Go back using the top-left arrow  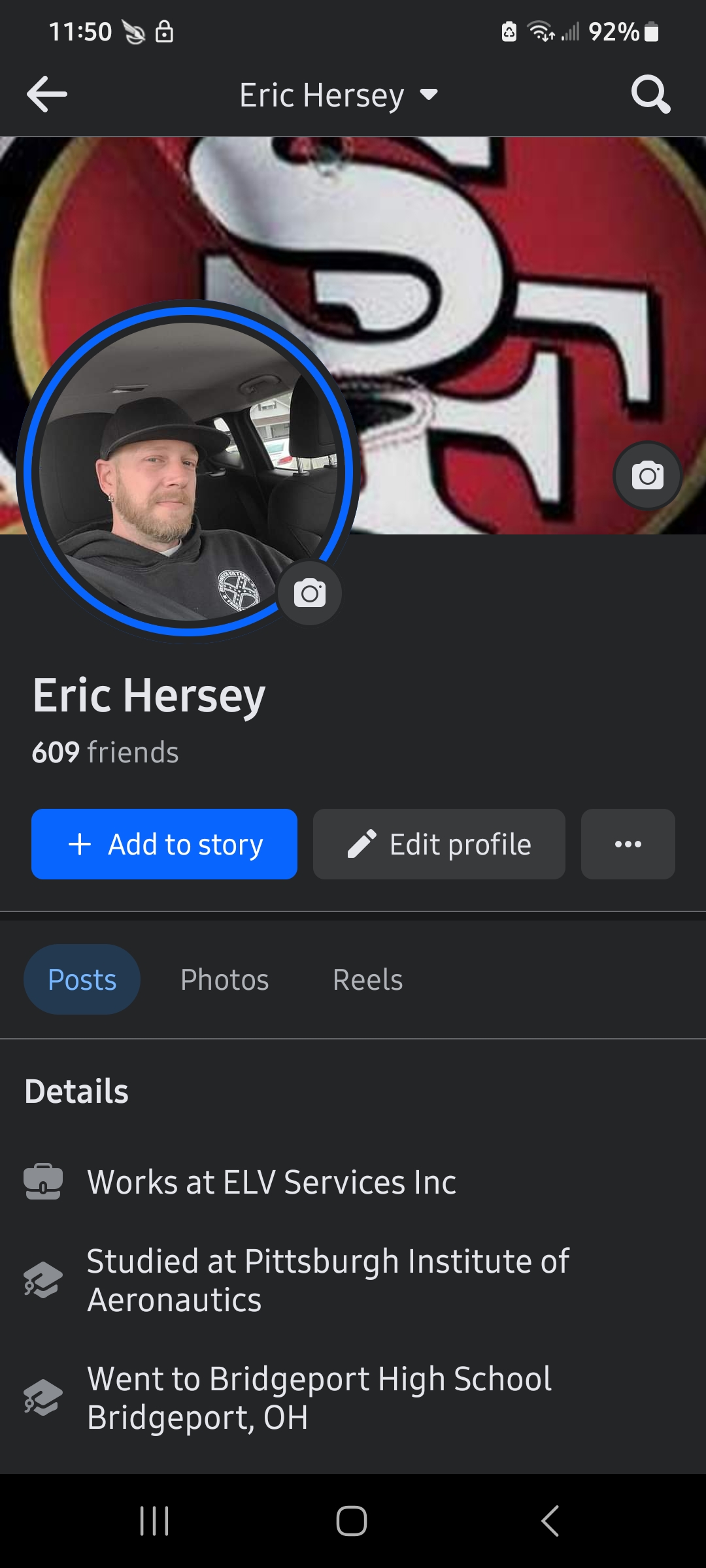[46, 95]
